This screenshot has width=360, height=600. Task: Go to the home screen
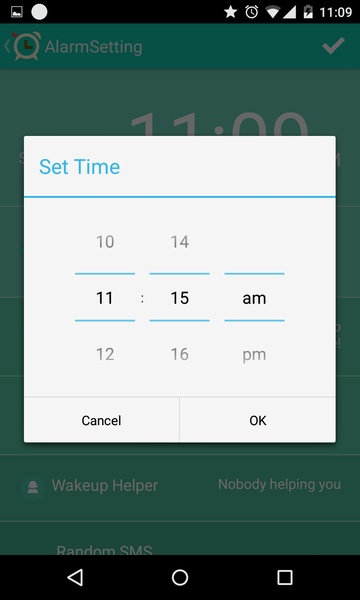click(x=180, y=577)
